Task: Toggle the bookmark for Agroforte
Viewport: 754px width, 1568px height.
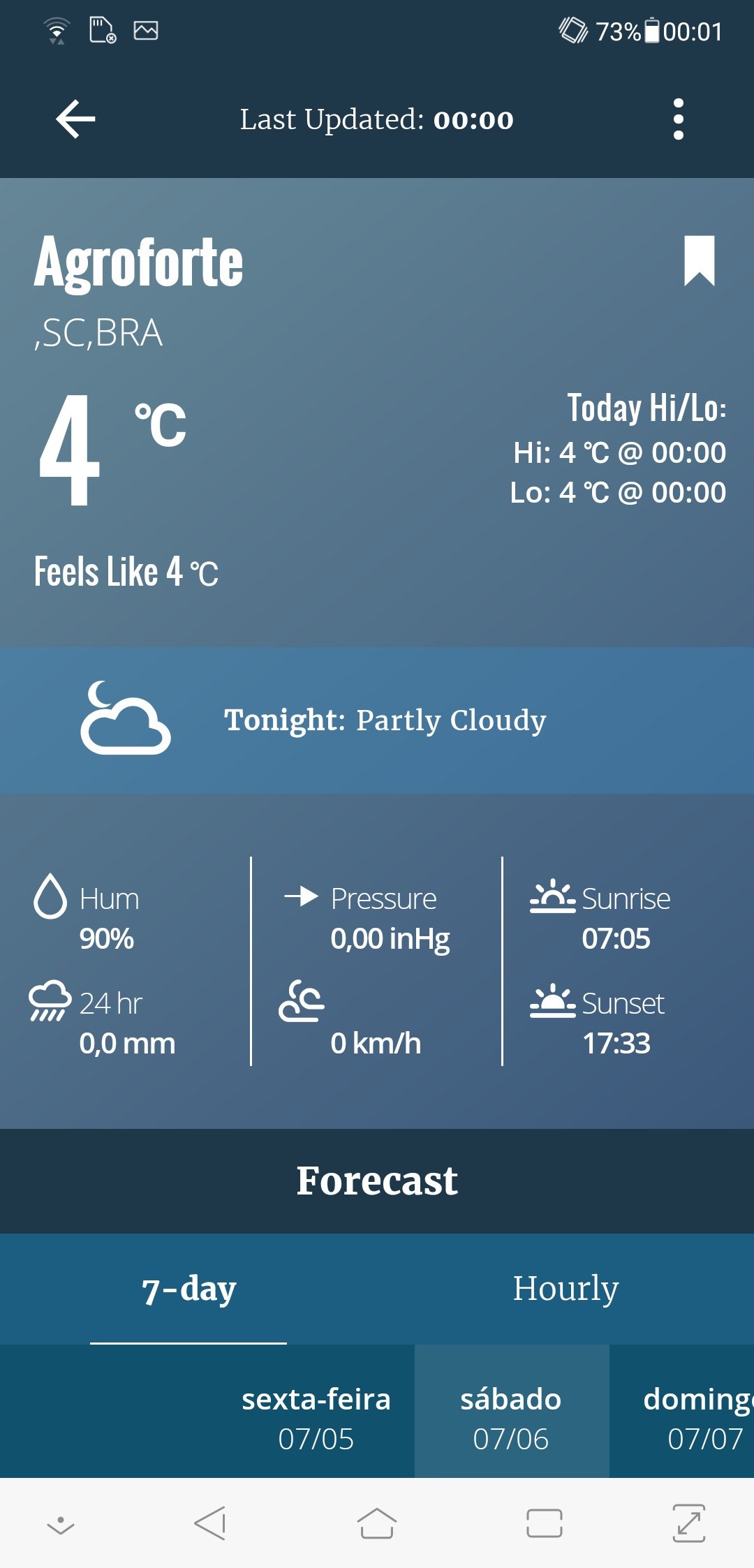Action: [x=699, y=260]
